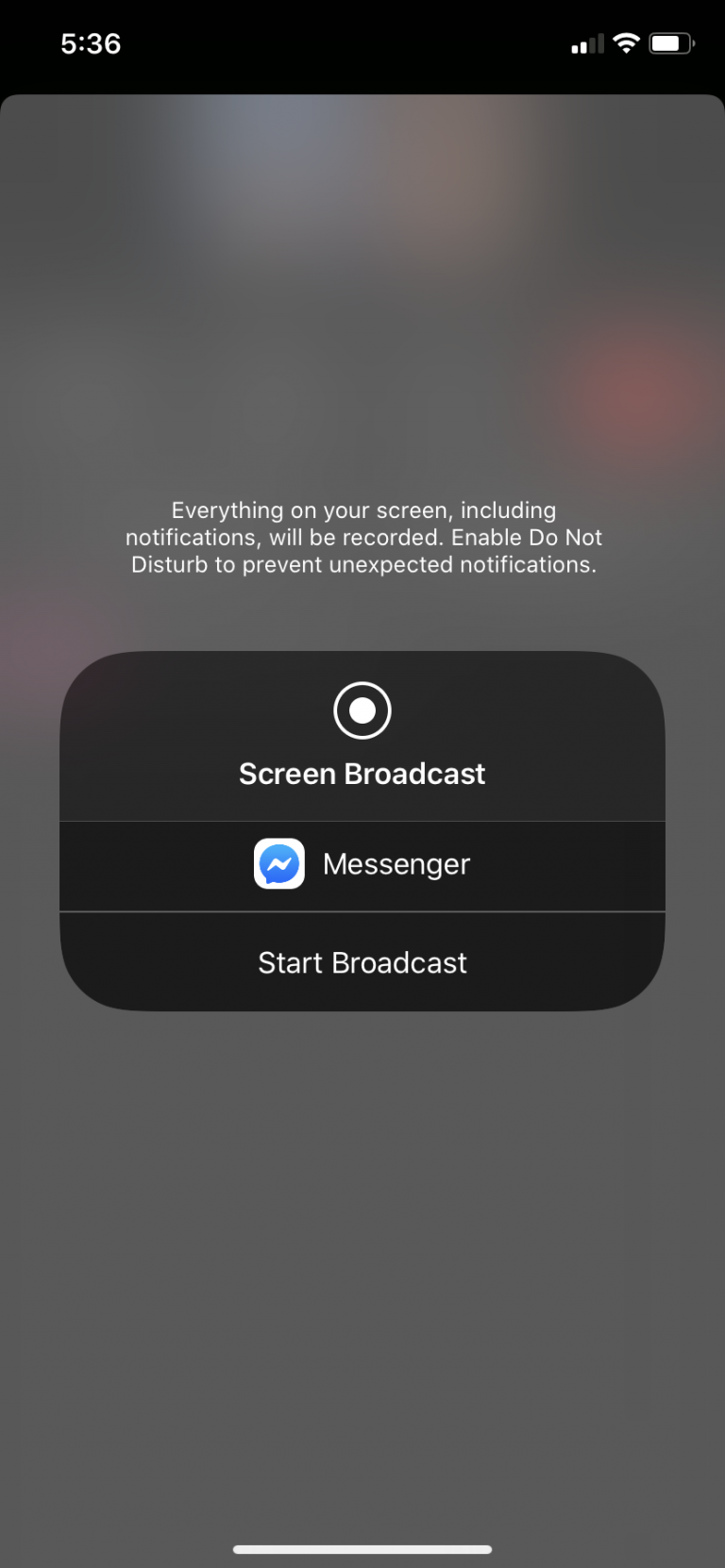The height and width of the screenshot is (1568, 725).
Task: Tap the record circle above Screen Broadcast label
Action: [x=362, y=709]
